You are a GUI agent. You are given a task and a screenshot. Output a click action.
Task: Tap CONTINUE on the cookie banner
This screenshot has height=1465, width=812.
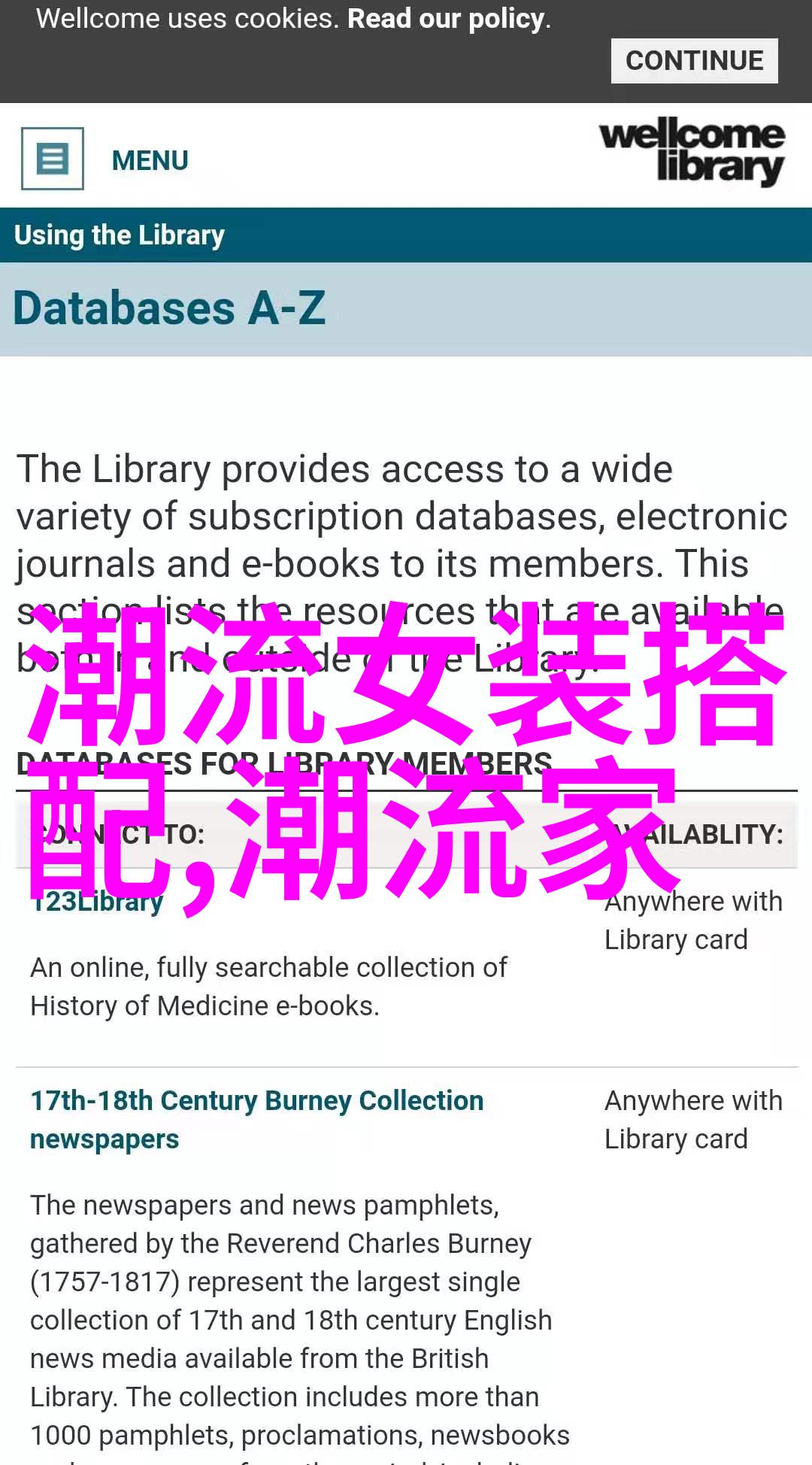693,61
